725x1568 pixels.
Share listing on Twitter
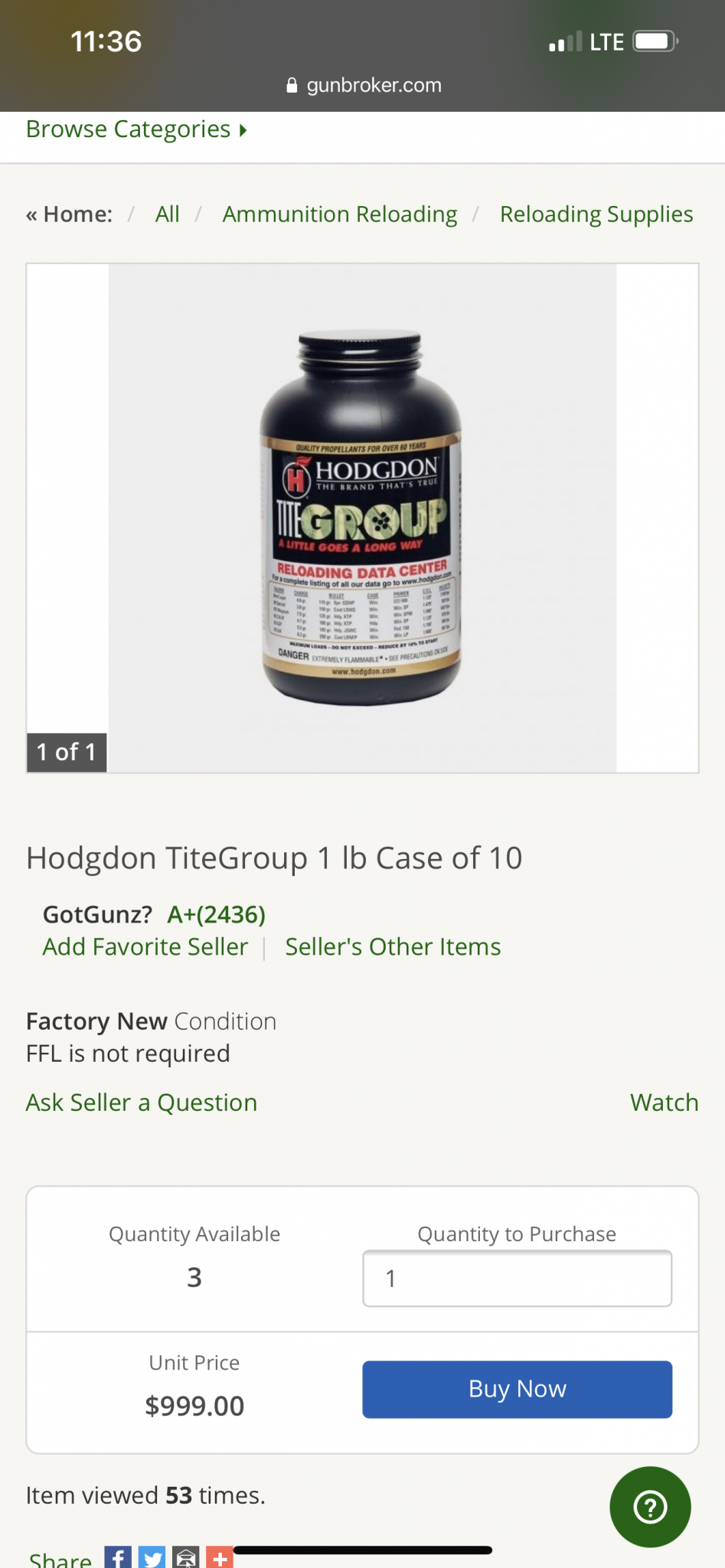click(152, 1557)
